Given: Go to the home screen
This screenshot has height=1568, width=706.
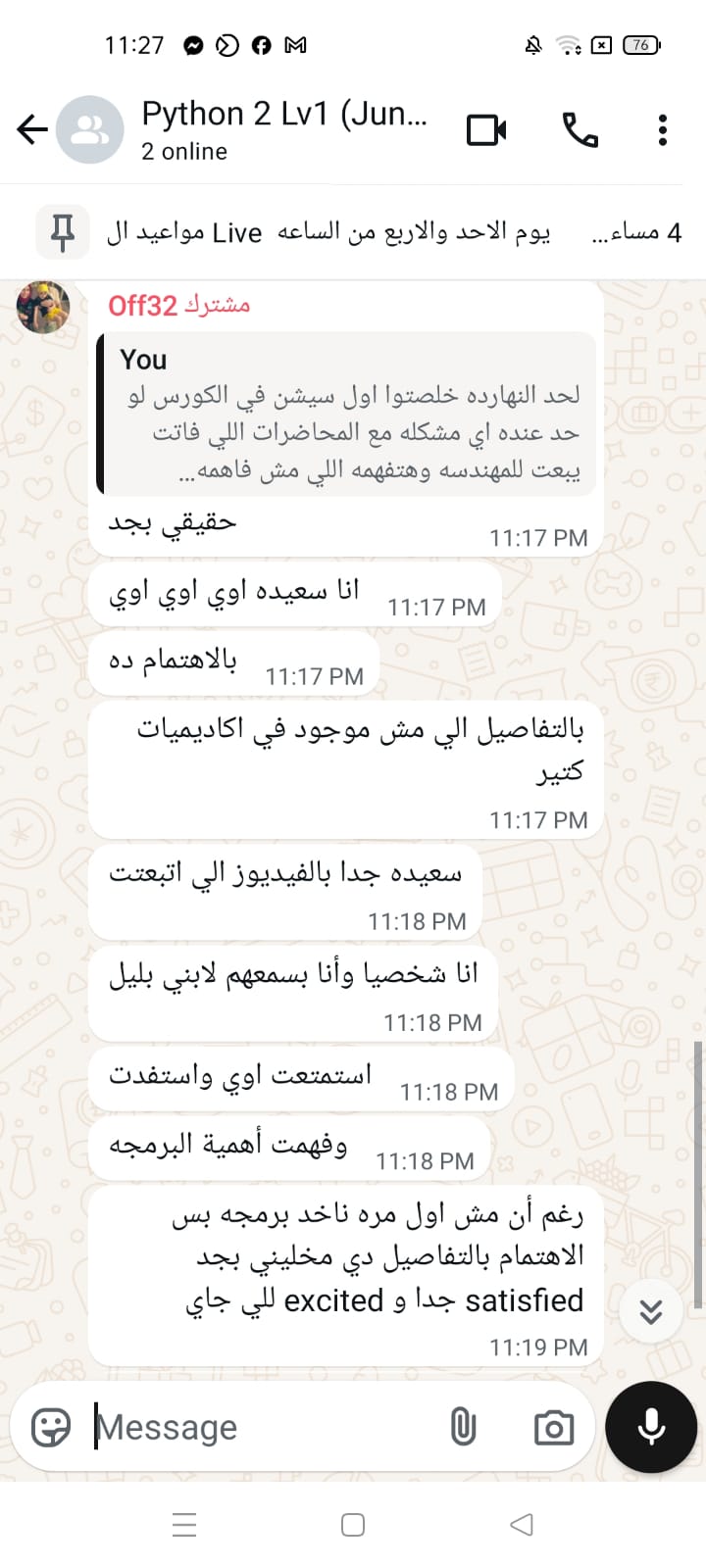Looking at the screenshot, I should pos(353,1524).
